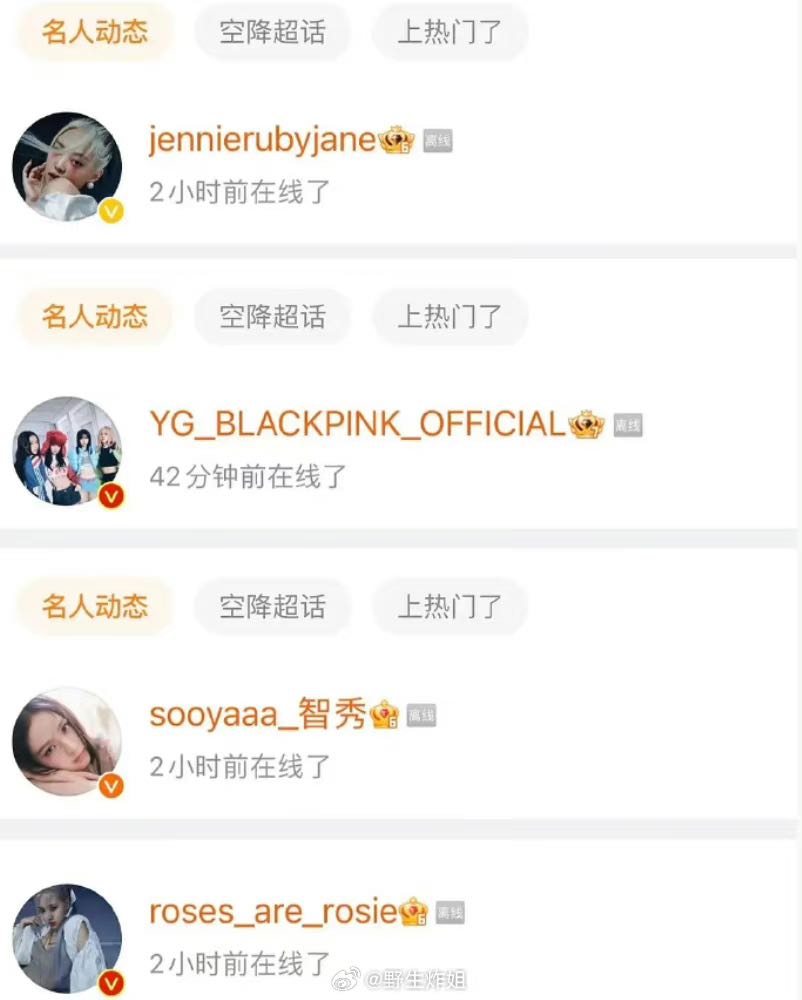This screenshot has width=802, height=1000.
Task: Click sooyaaa_智秀's avatar thumbnail
Action: click(66, 740)
